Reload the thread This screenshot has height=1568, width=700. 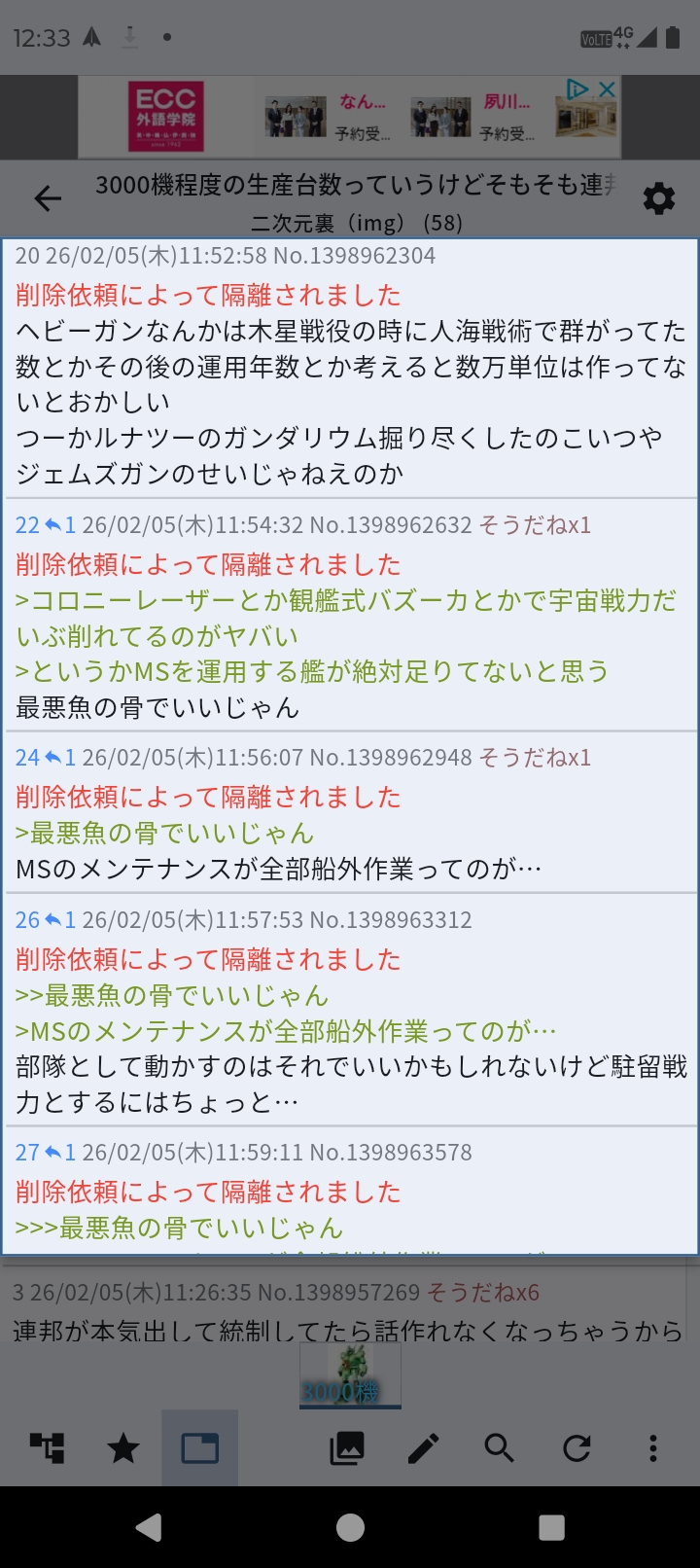point(577,1448)
